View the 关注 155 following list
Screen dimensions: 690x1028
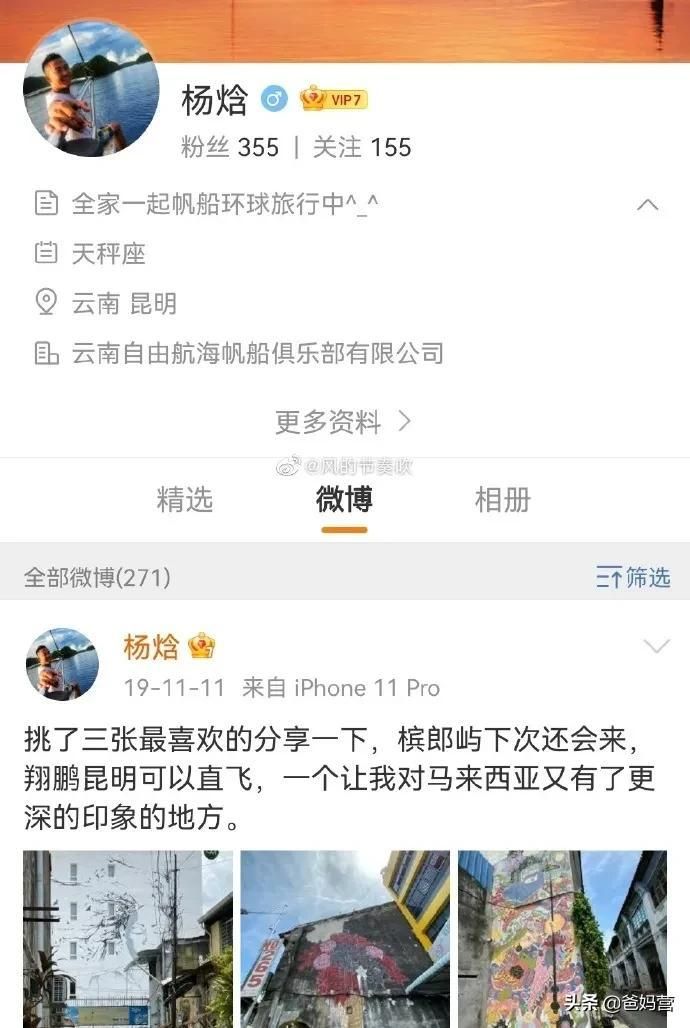click(362, 147)
